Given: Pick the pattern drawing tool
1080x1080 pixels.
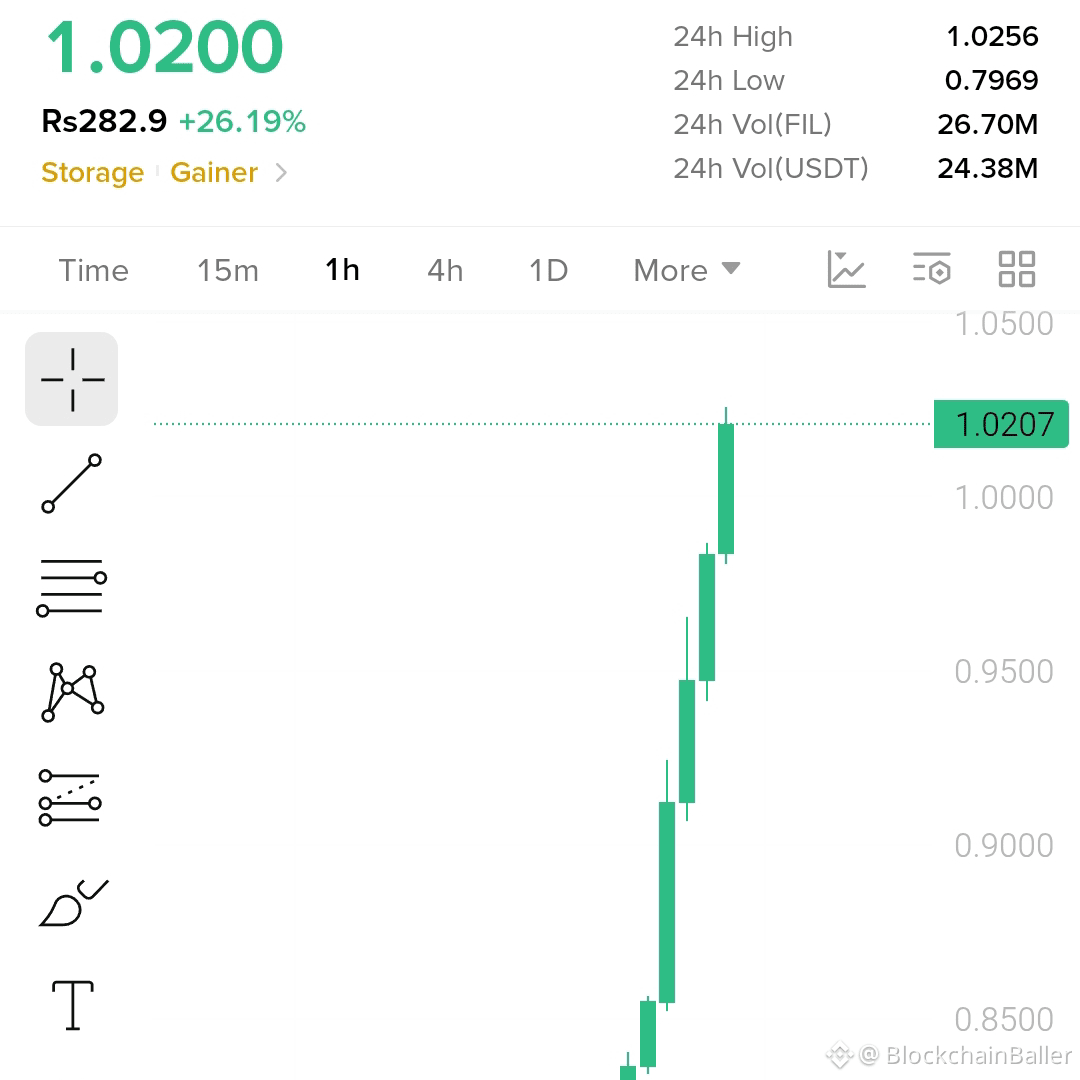Looking at the screenshot, I should click(72, 692).
